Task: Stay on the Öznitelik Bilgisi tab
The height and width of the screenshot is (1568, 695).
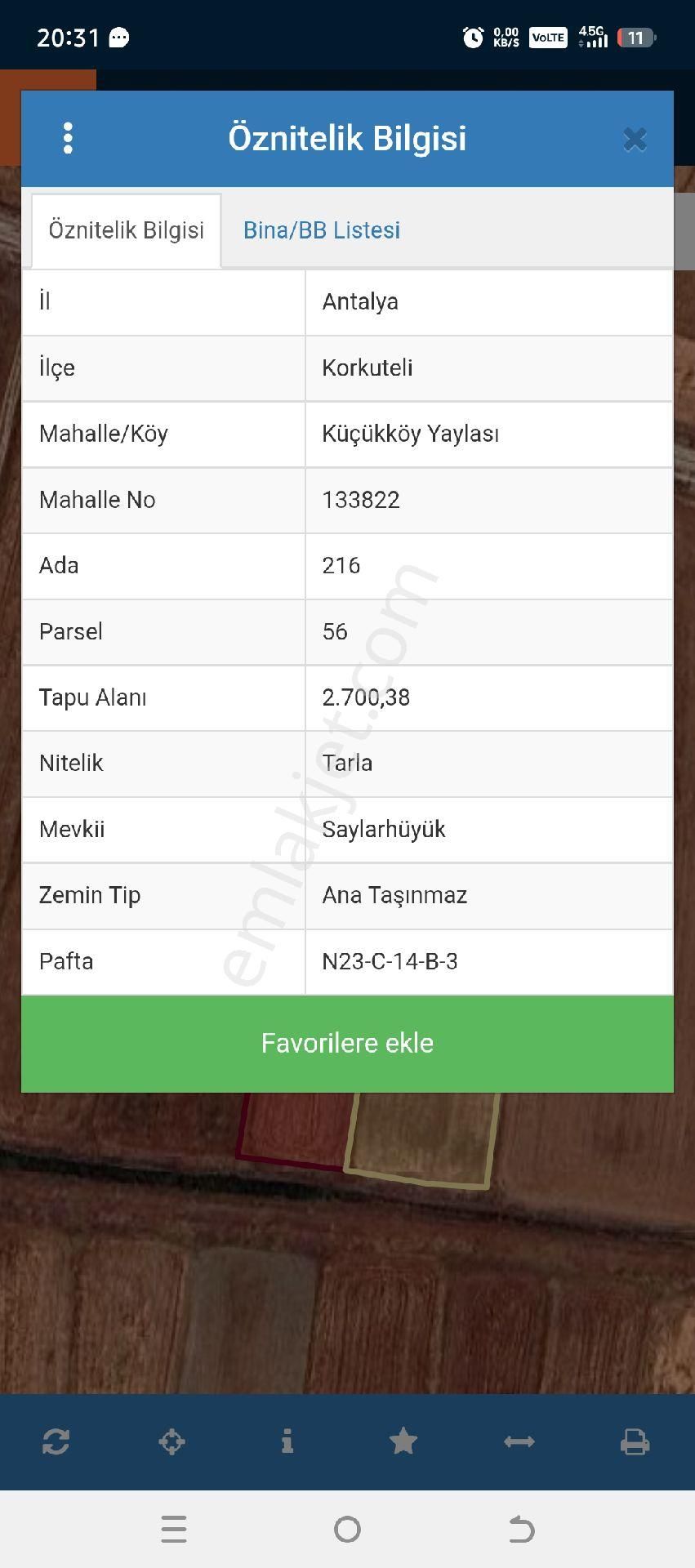Action: click(126, 230)
